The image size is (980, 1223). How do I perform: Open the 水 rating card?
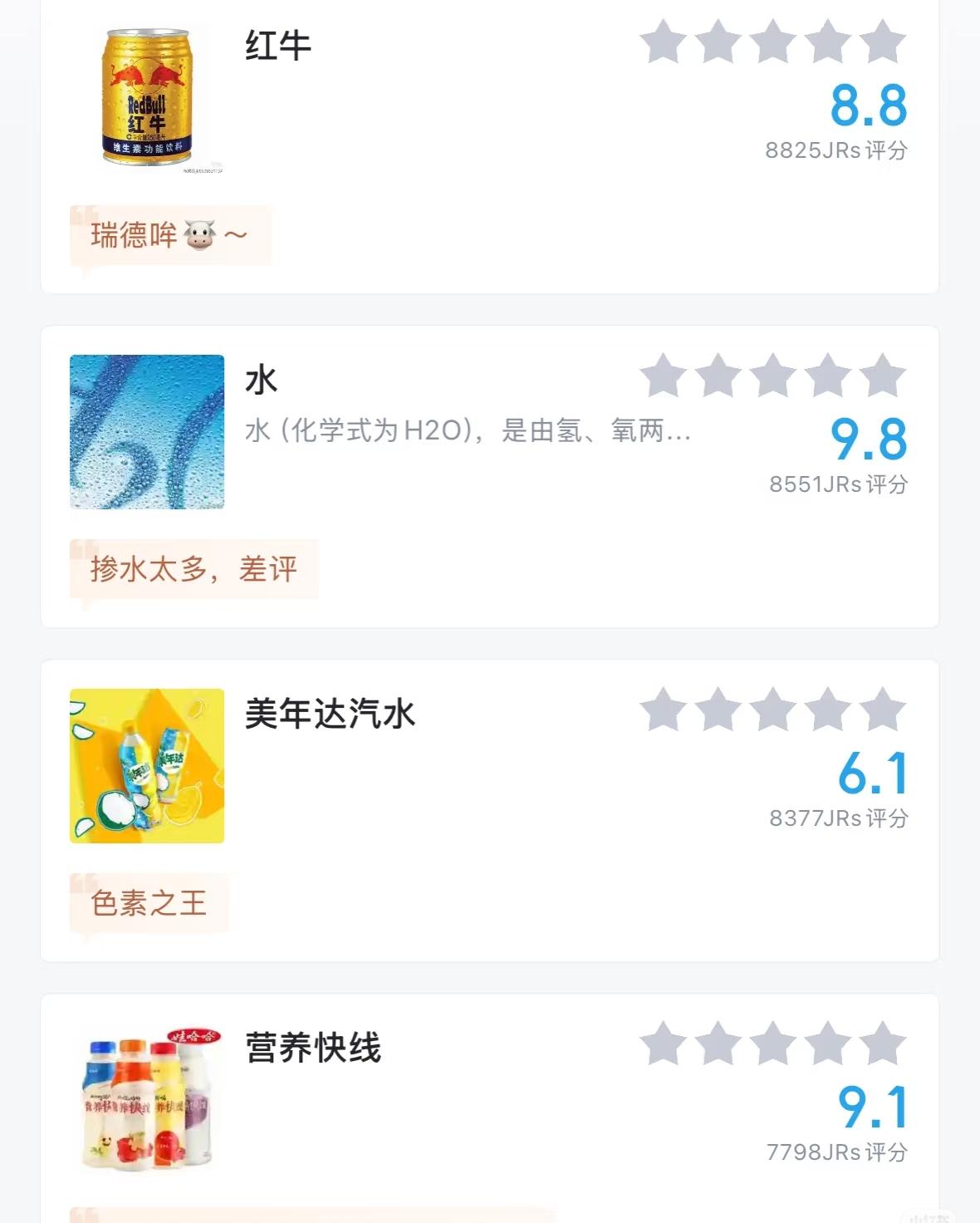point(261,381)
